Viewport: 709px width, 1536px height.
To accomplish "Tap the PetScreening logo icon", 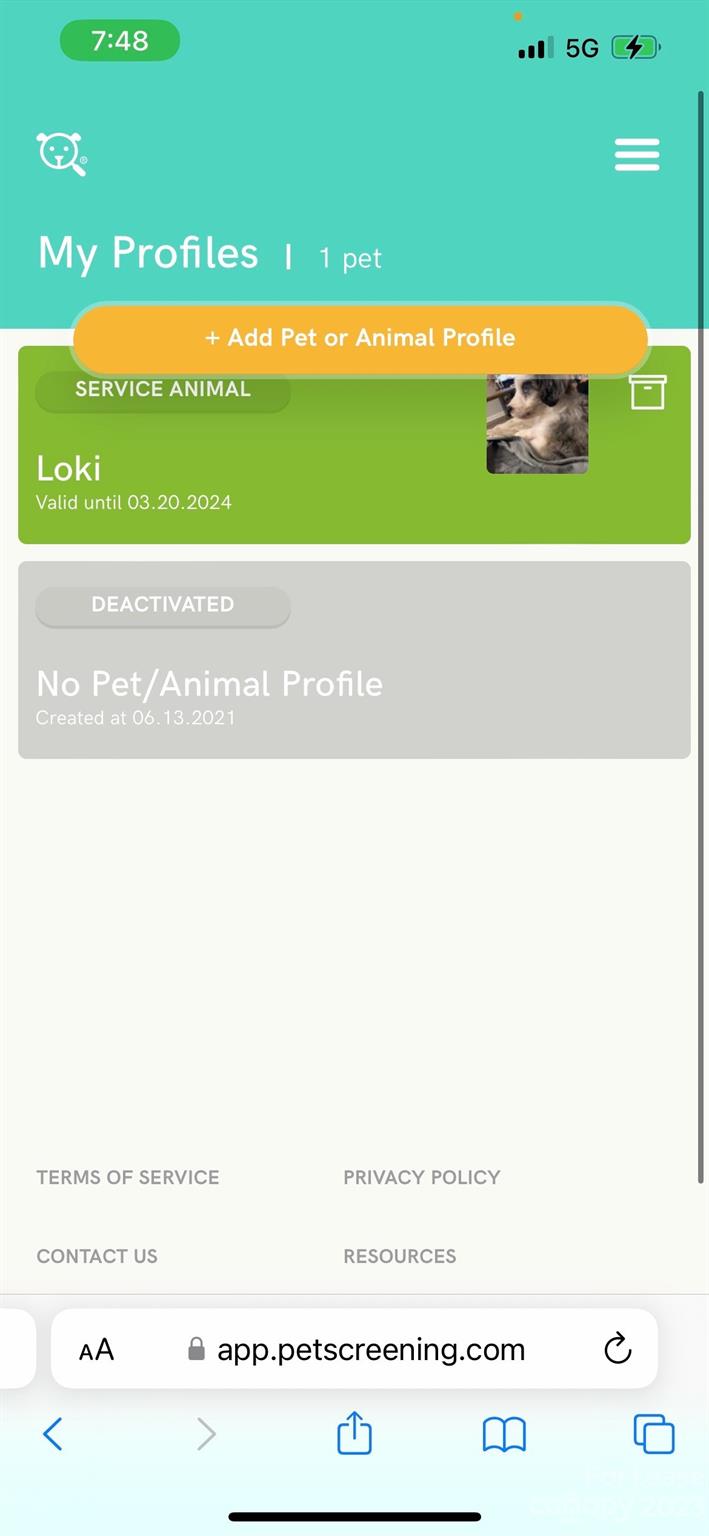I will tap(62, 154).
